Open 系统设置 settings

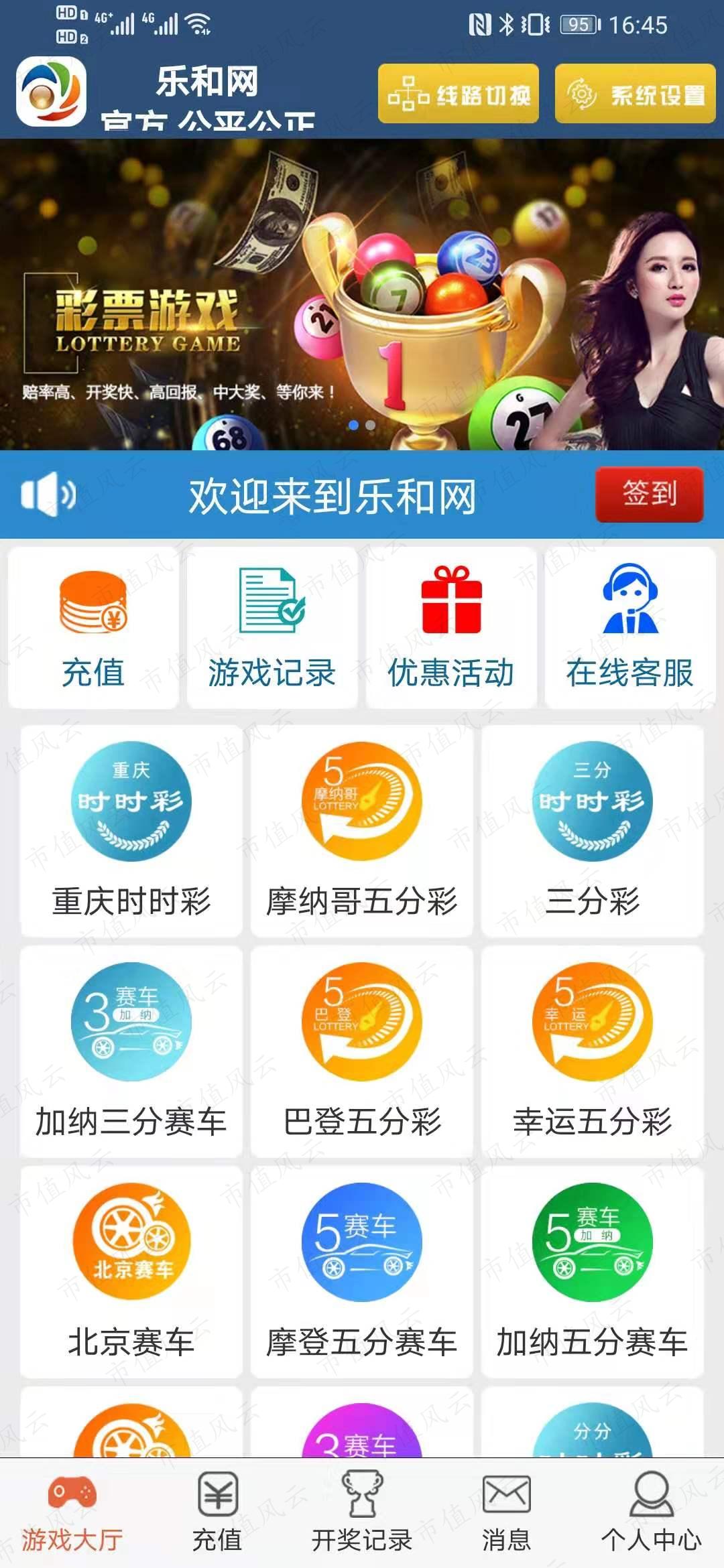(635, 94)
